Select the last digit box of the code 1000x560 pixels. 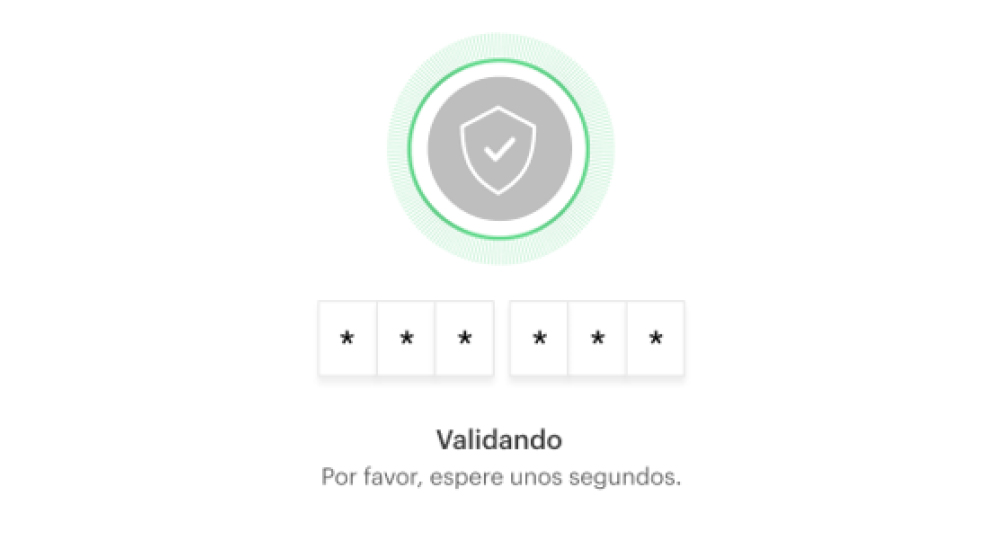tap(655, 339)
